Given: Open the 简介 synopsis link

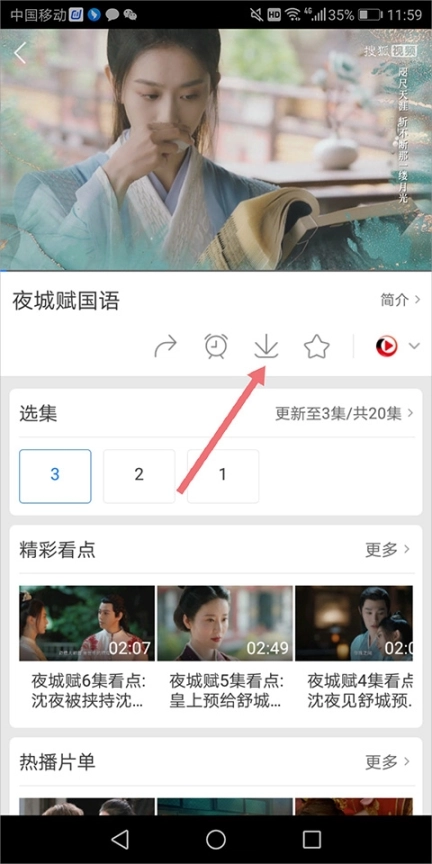Looking at the screenshot, I should click(x=401, y=300).
